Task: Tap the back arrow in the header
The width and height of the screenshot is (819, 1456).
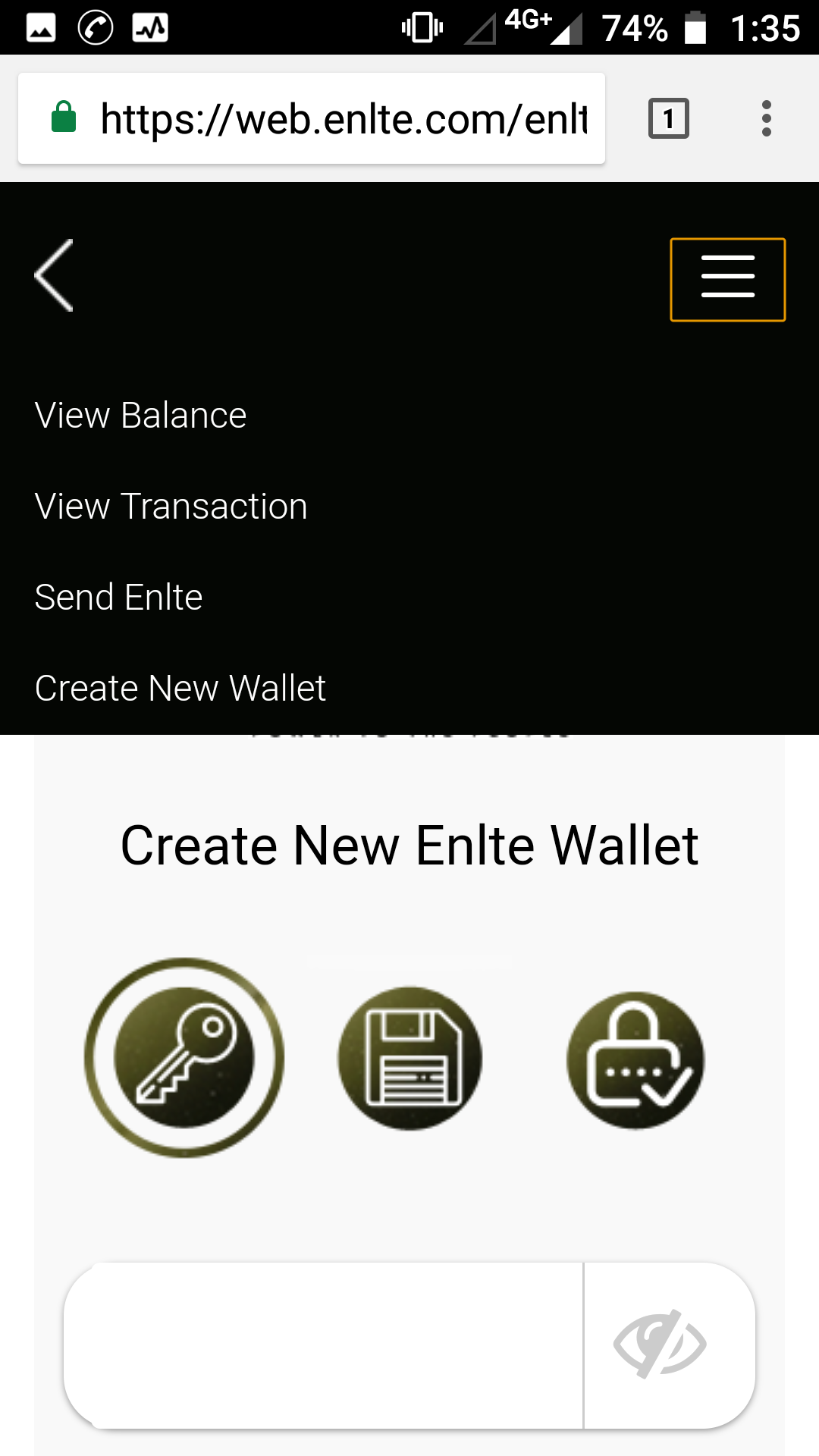Action: point(55,275)
